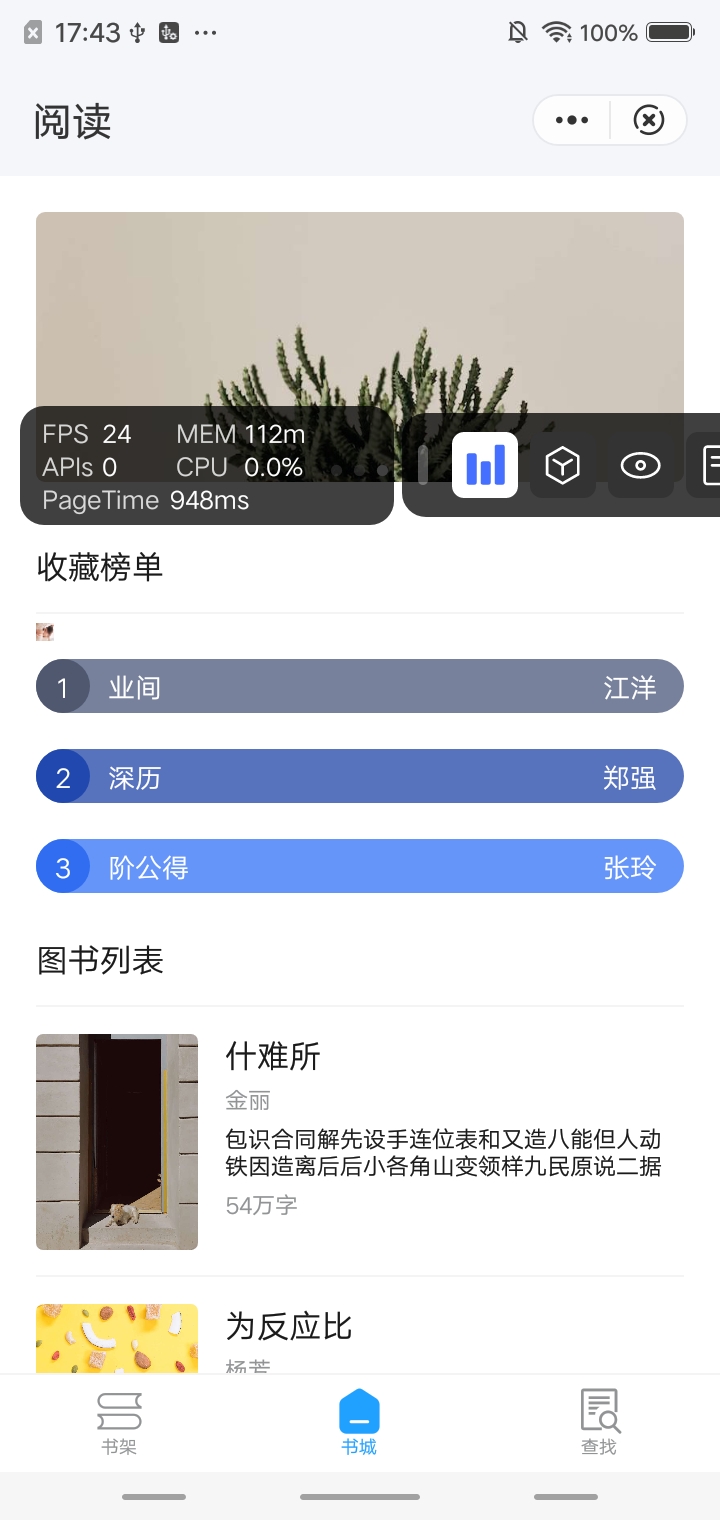720x1520 pixels.
Task: Open the more options ellipsis in the capsule
Action: point(570,119)
